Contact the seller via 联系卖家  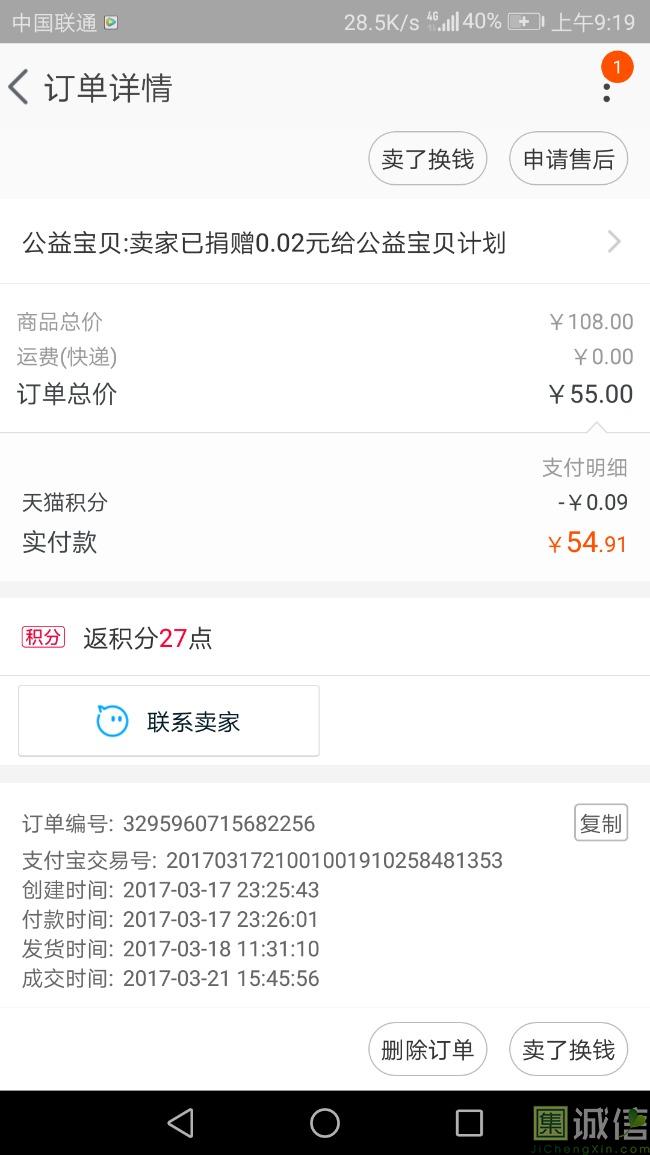tap(169, 720)
